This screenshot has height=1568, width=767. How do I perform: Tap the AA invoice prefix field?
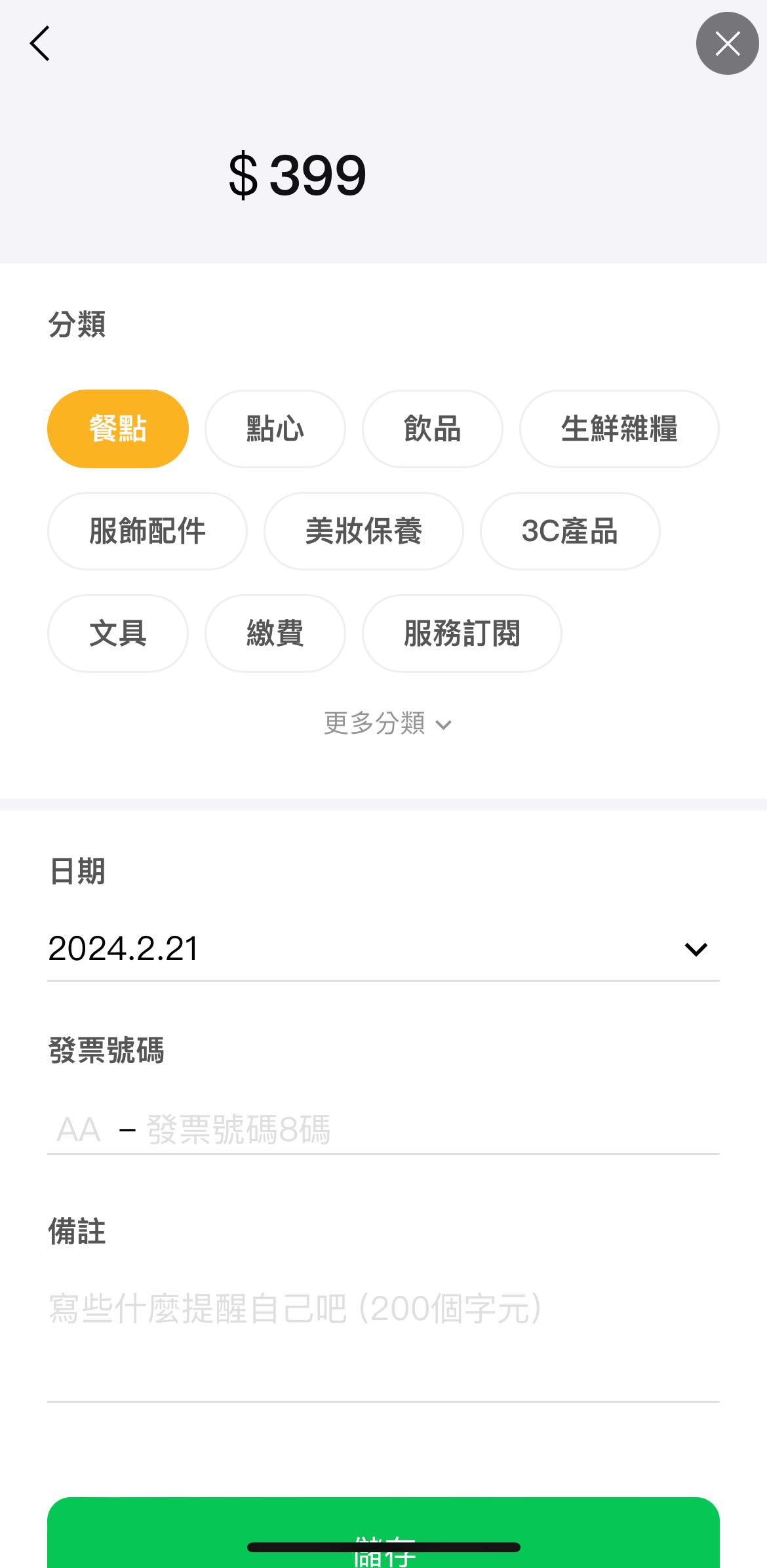(79, 1129)
